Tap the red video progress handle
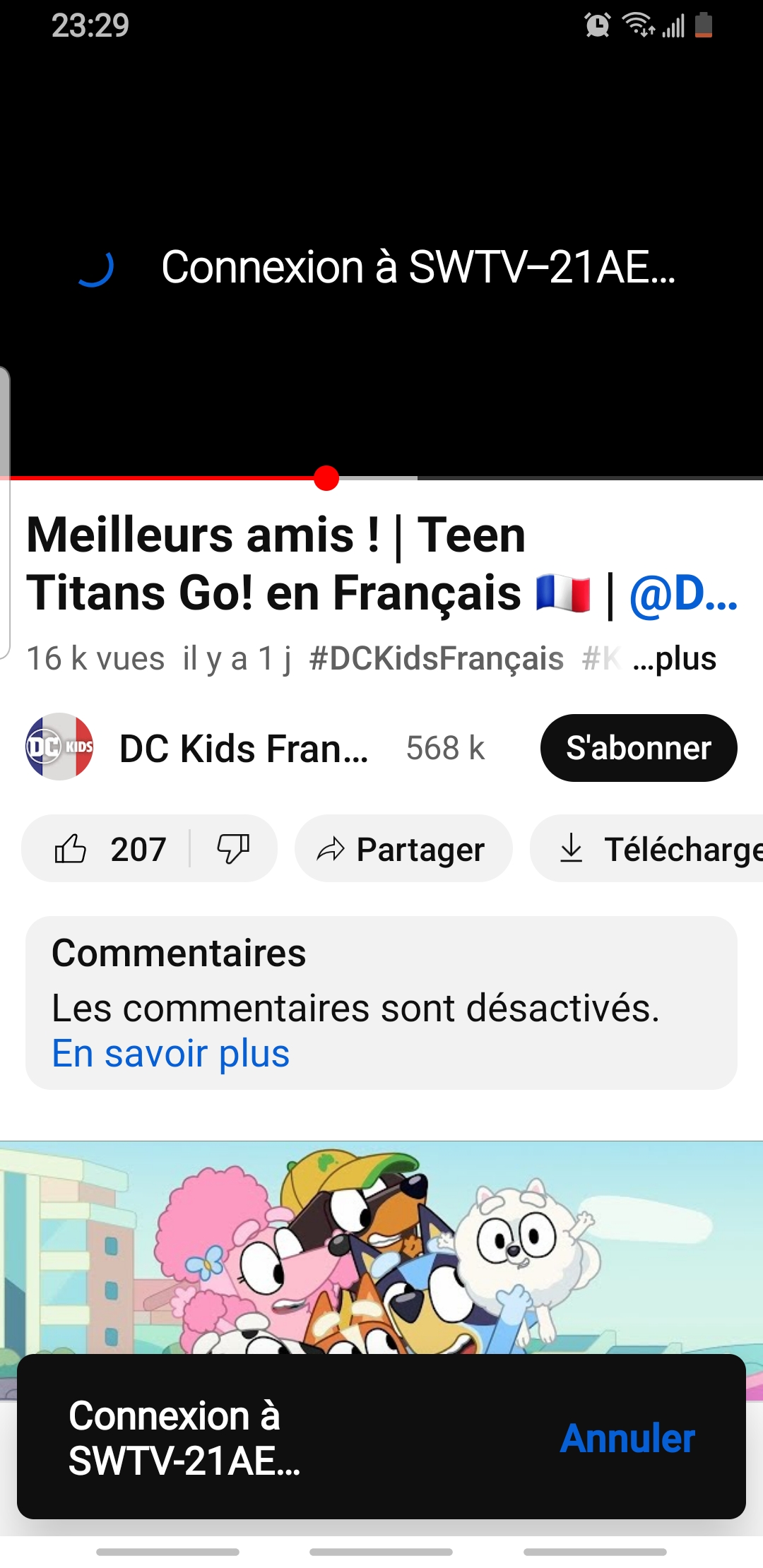Screen dimensions: 763x1568 coord(326,478)
